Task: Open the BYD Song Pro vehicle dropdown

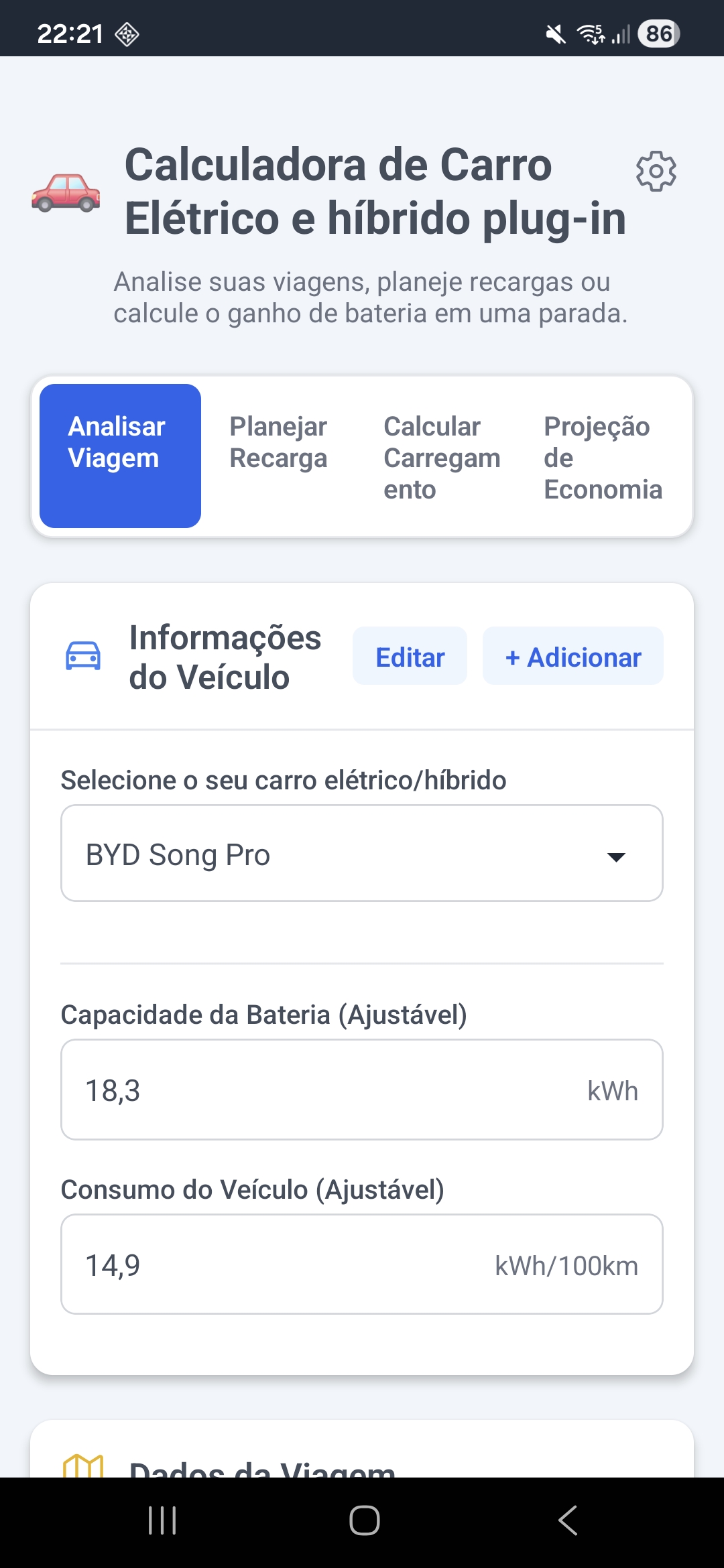Action: pos(362,853)
